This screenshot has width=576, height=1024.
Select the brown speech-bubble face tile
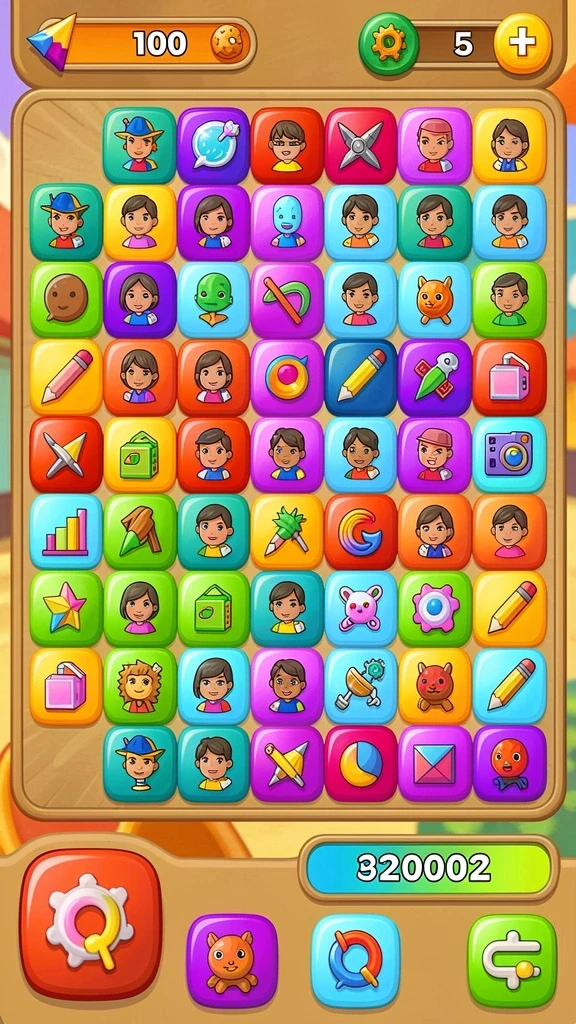click(66, 300)
